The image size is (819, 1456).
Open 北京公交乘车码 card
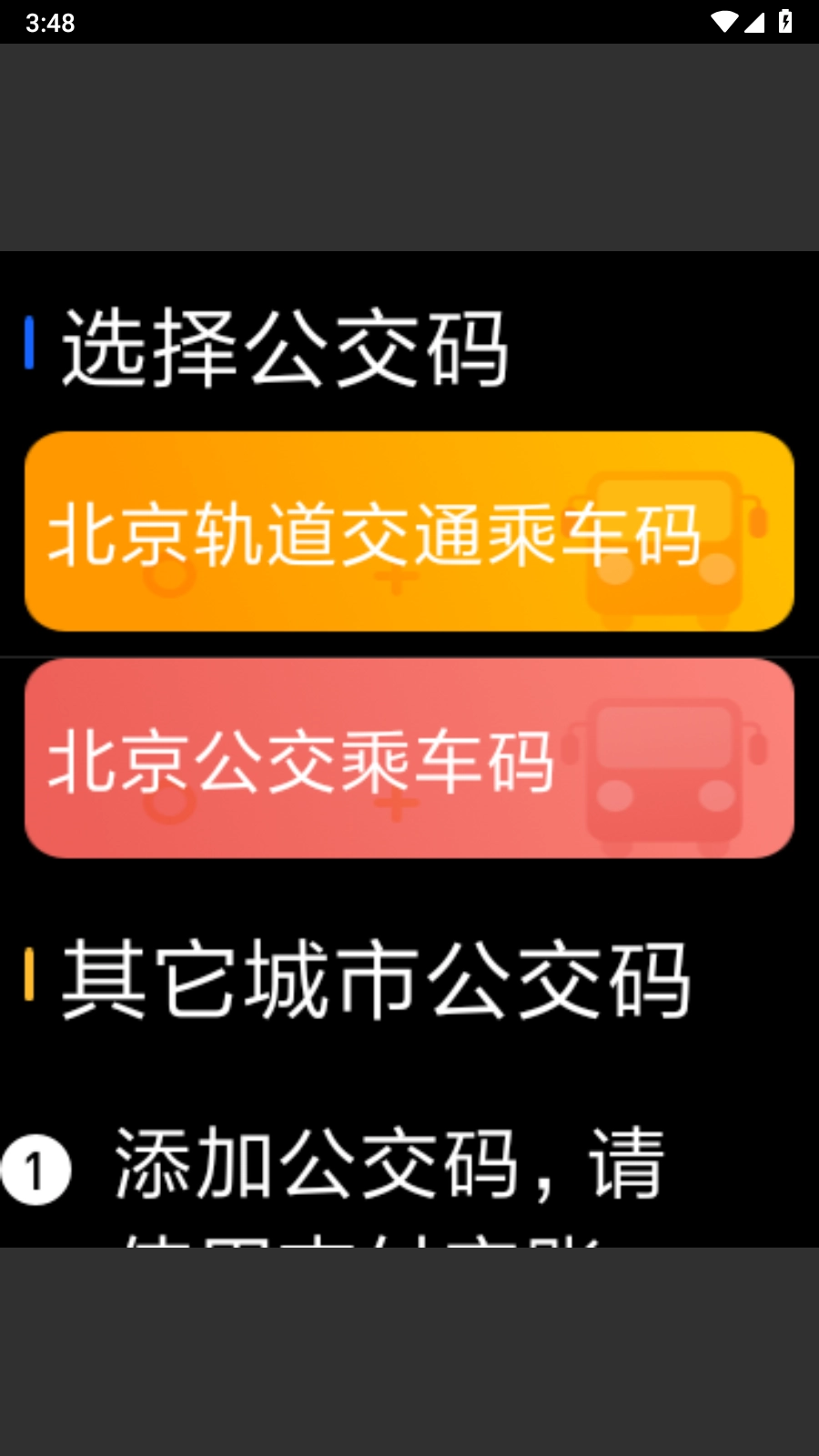tap(409, 759)
